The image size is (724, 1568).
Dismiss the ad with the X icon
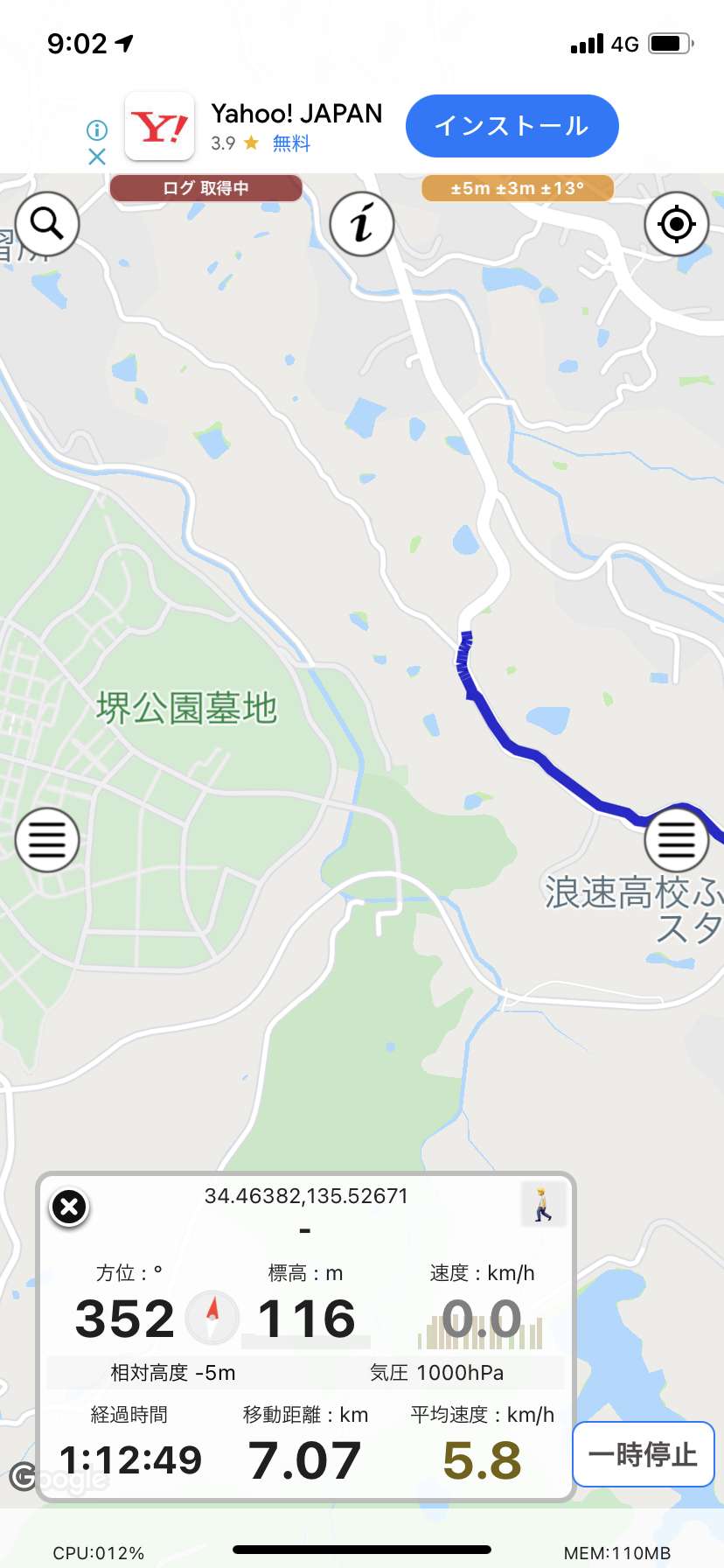(x=97, y=157)
